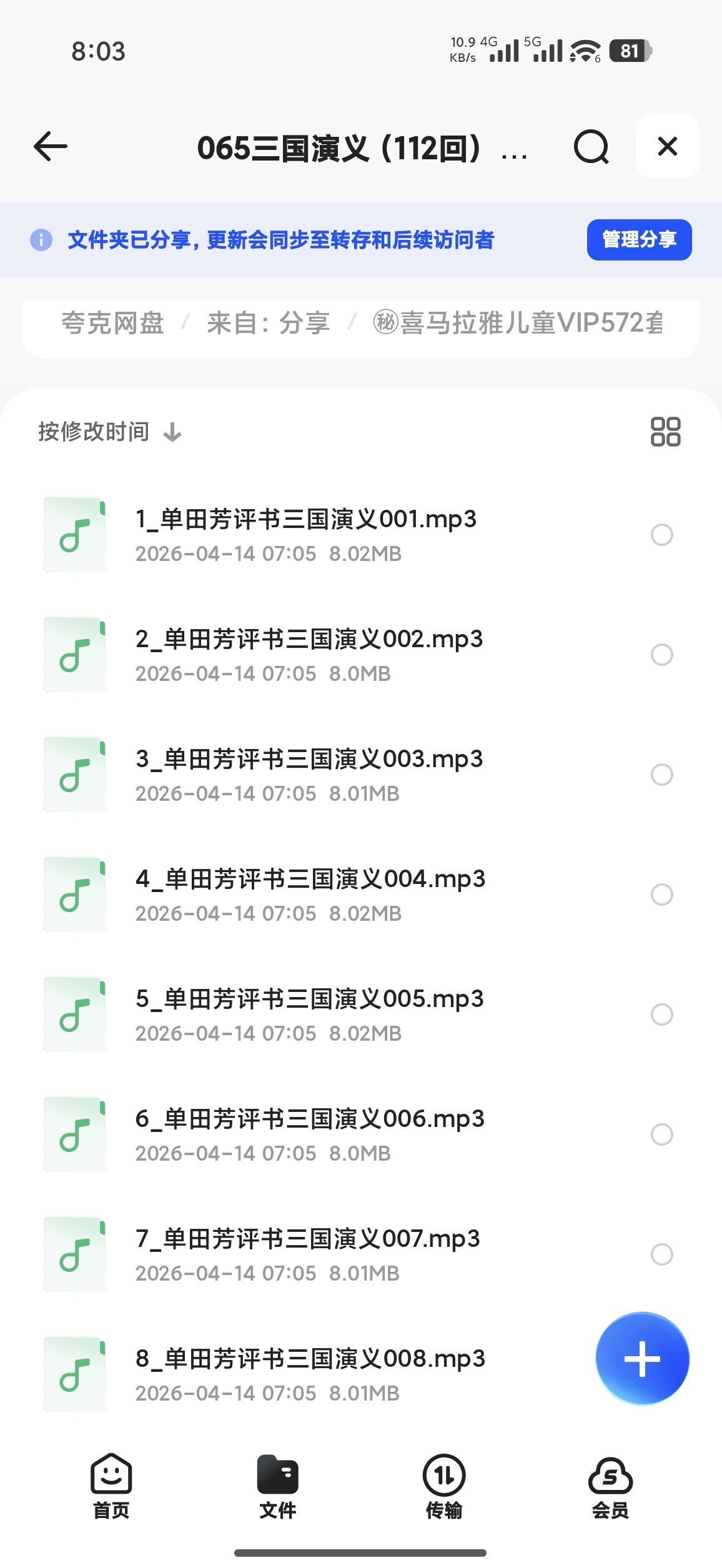This screenshot has height=1568, width=722.
Task: Select the checkbox for 三国演义006.mp3
Action: click(x=661, y=1134)
